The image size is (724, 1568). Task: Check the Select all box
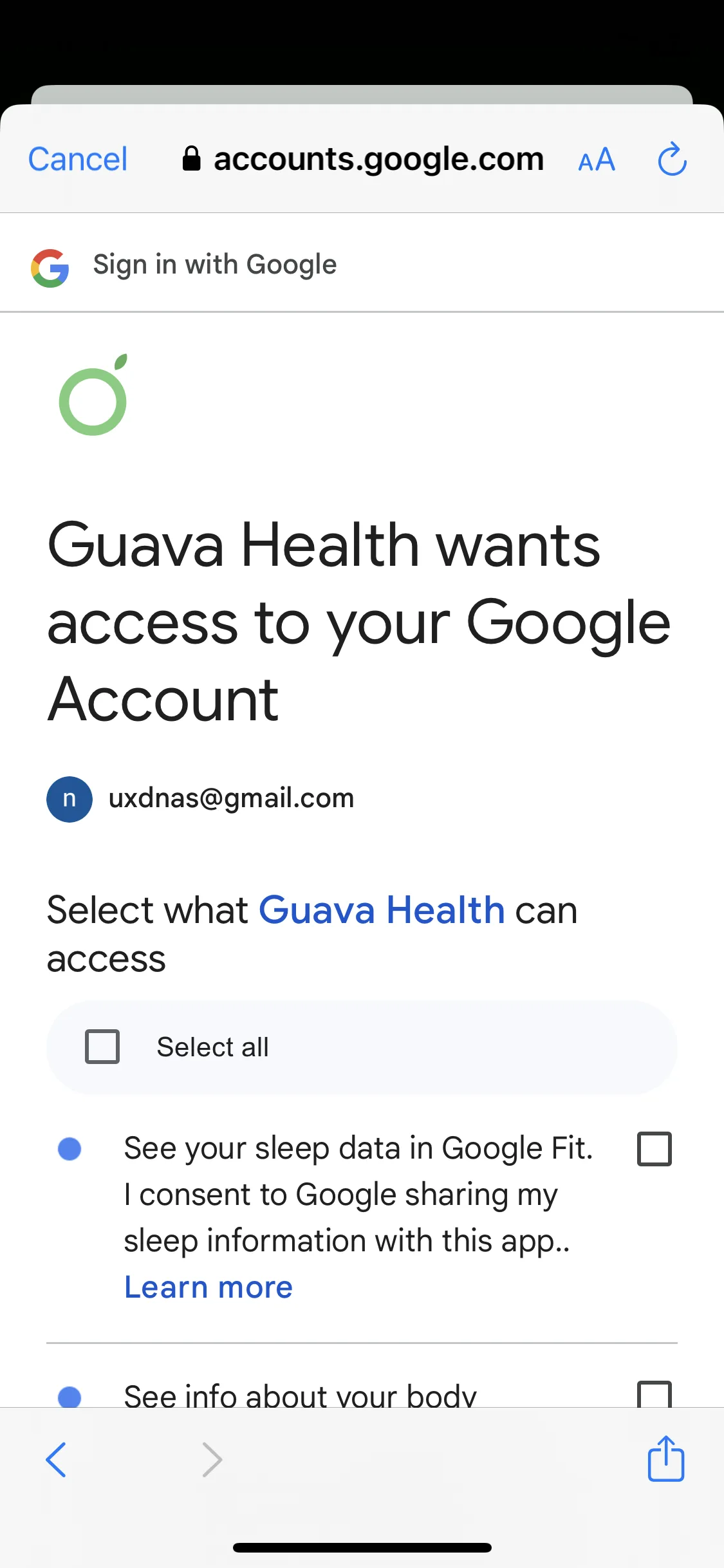(x=102, y=1047)
